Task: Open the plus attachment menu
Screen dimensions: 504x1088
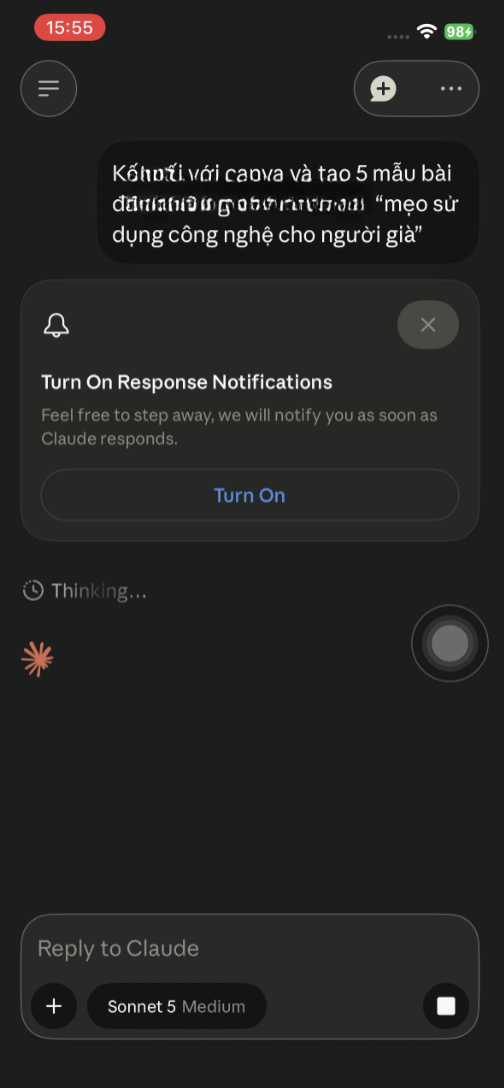Action: coord(53,1006)
